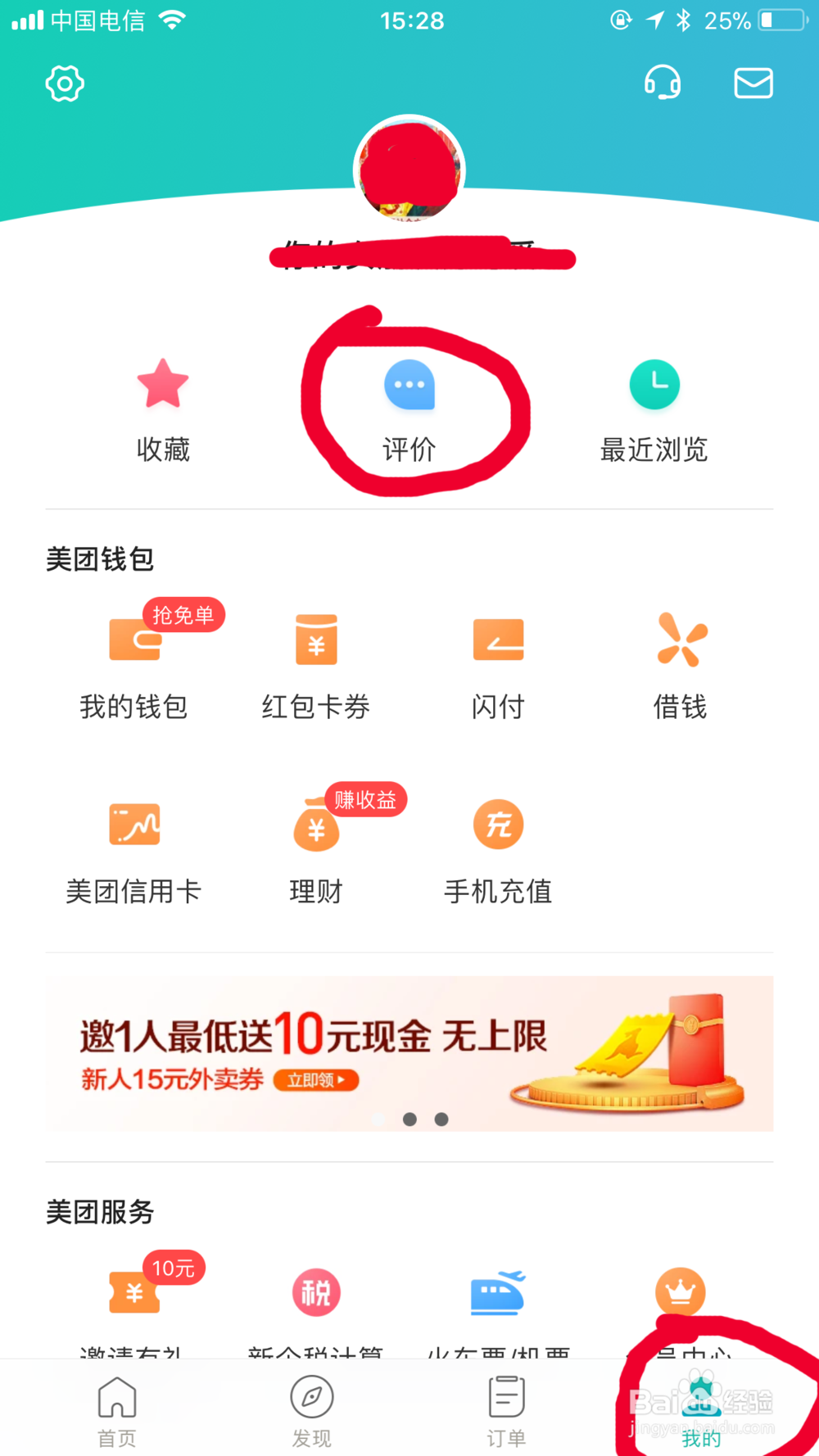
Task: Open 红包卡券 coupons
Action: [x=316, y=663]
